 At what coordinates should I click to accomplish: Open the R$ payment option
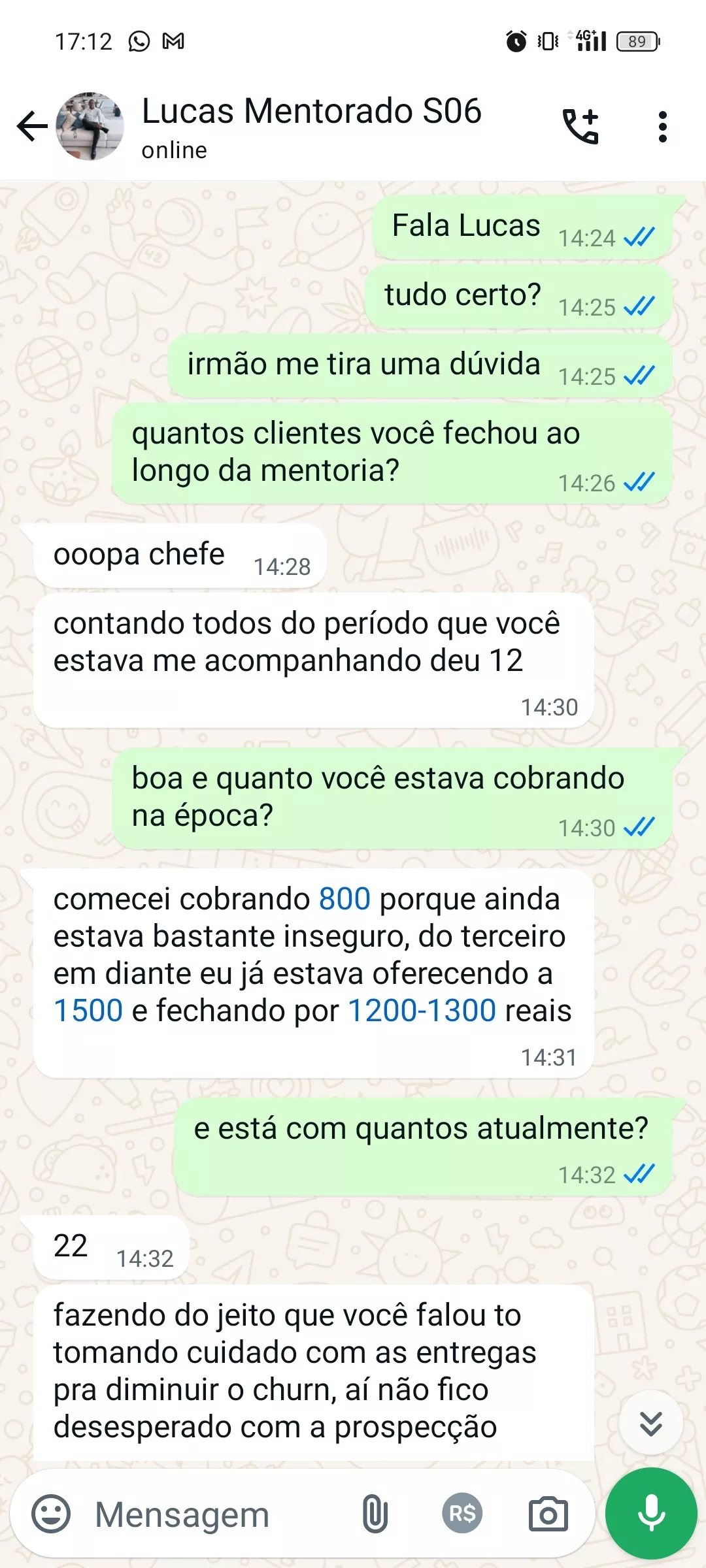[x=462, y=1514]
